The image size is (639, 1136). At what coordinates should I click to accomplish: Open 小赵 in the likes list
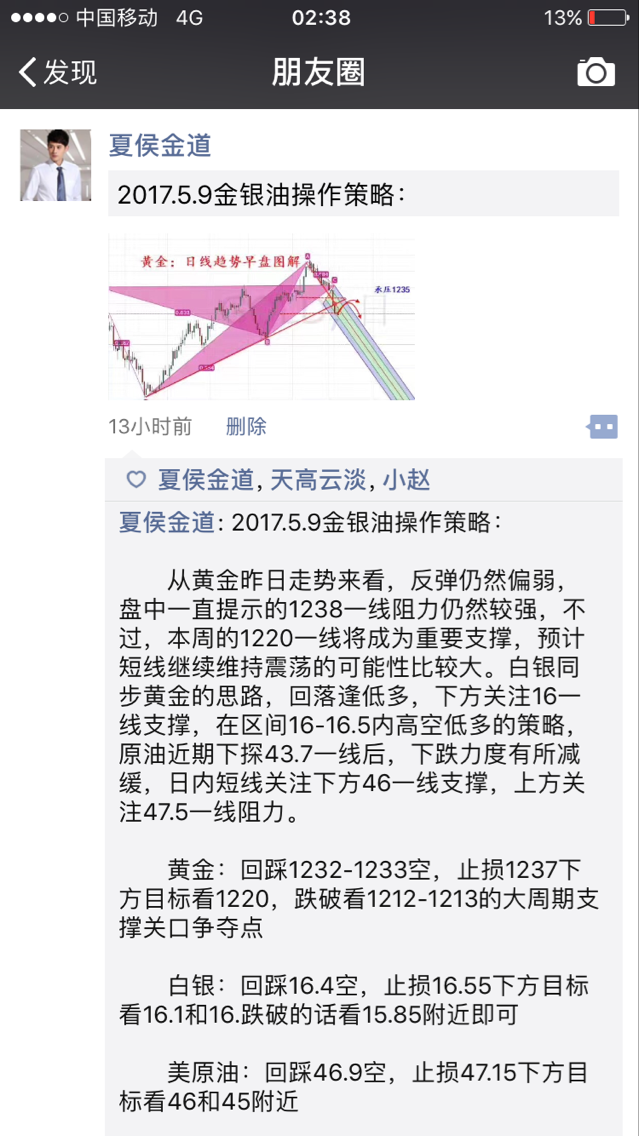click(x=406, y=480)
